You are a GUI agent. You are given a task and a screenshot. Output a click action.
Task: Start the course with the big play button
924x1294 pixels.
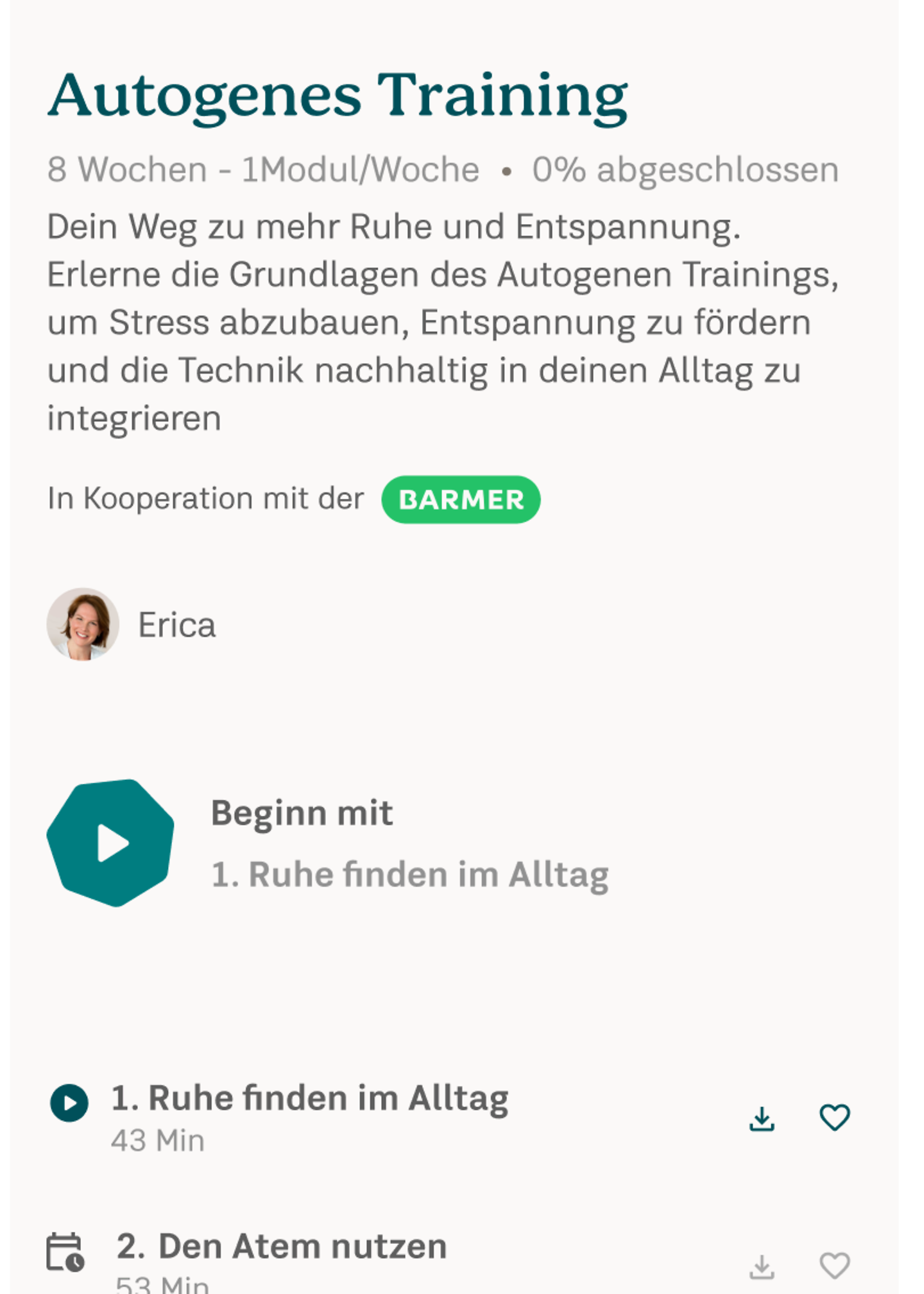pyautogui.click(x=111, y=843)
